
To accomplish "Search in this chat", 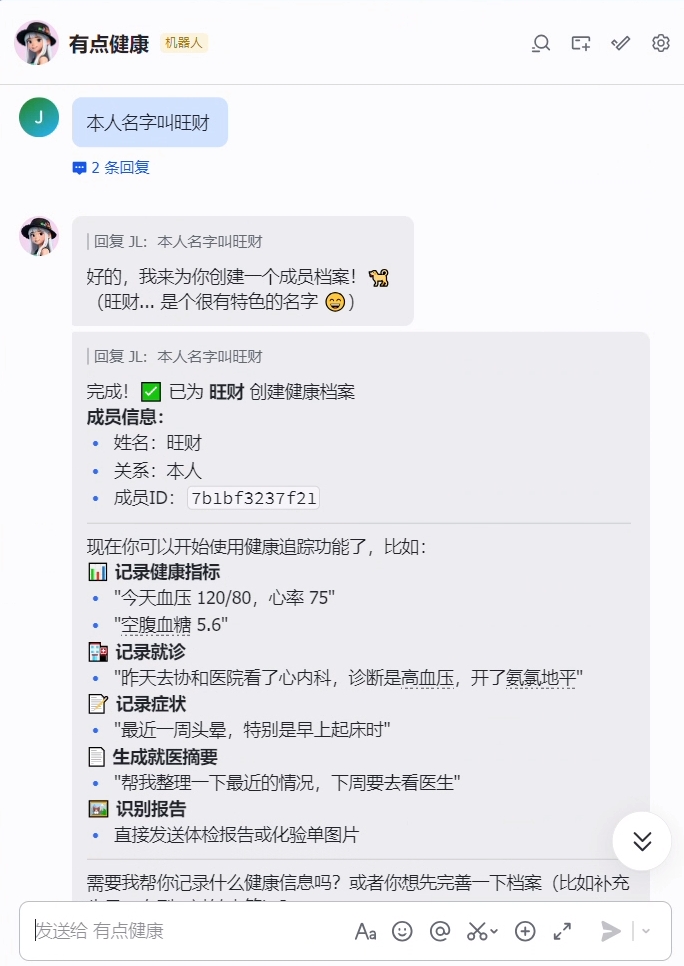I will [x=541, y=43].
